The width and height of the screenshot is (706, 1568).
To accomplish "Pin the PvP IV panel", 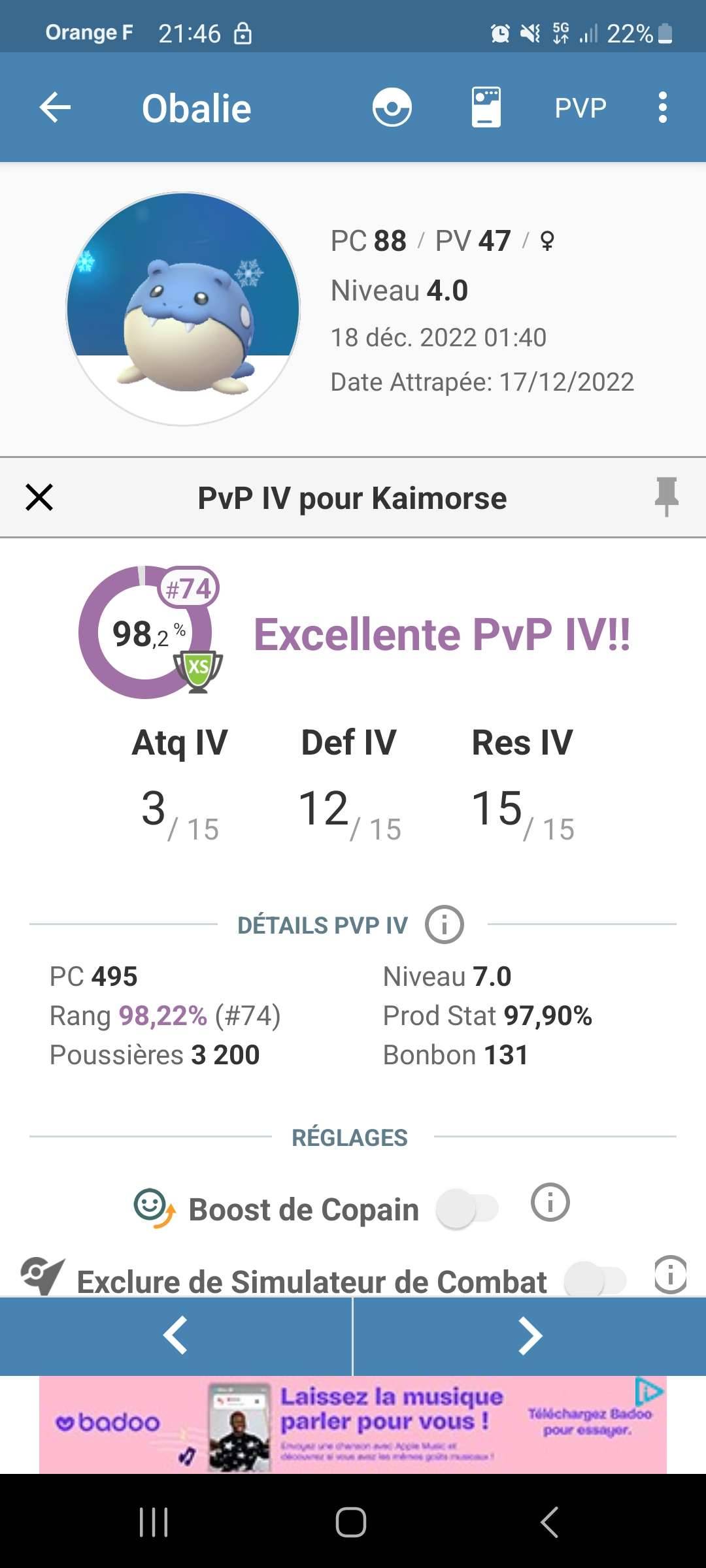I will tap(666, 497).
